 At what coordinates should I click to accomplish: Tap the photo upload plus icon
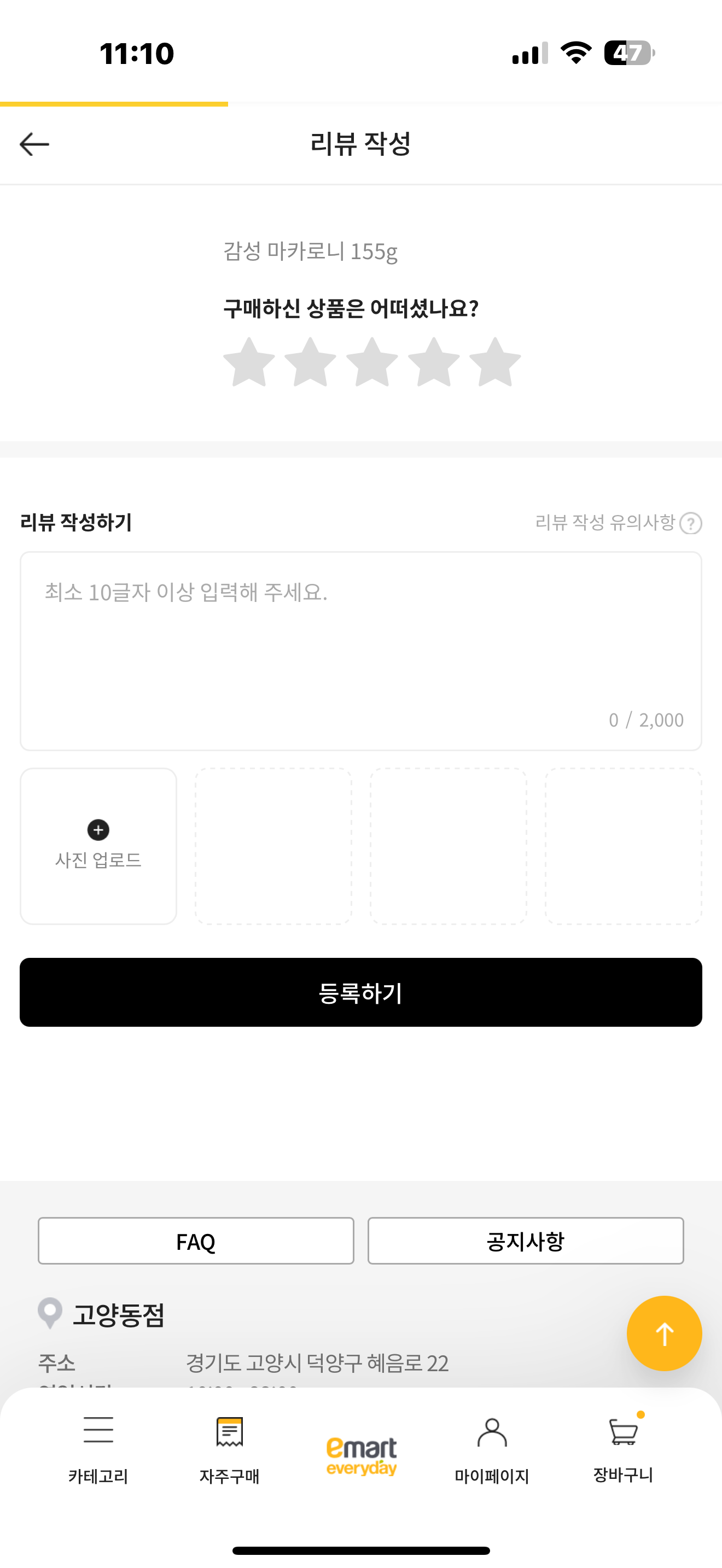tap(98, 830)
